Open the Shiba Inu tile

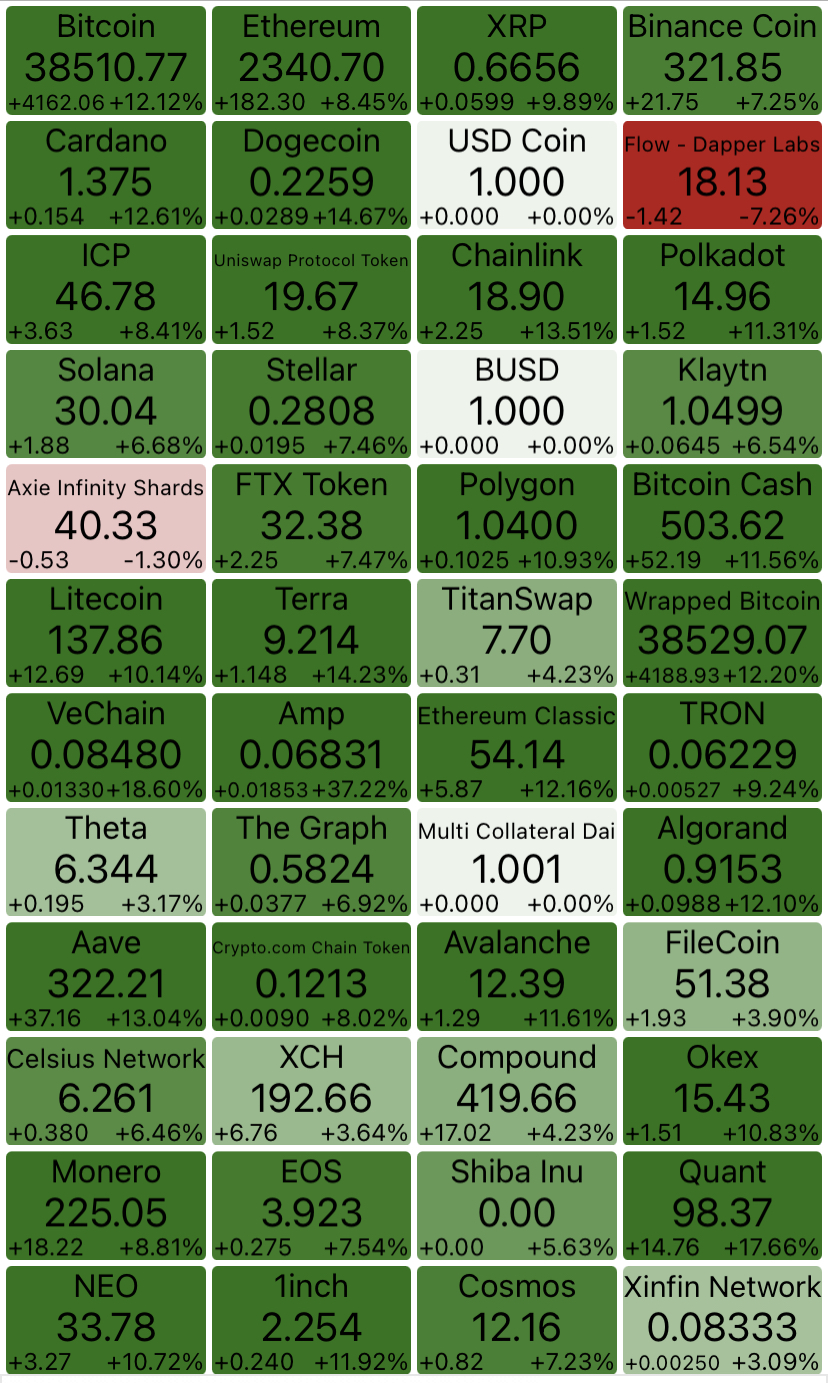point(517,1206)
